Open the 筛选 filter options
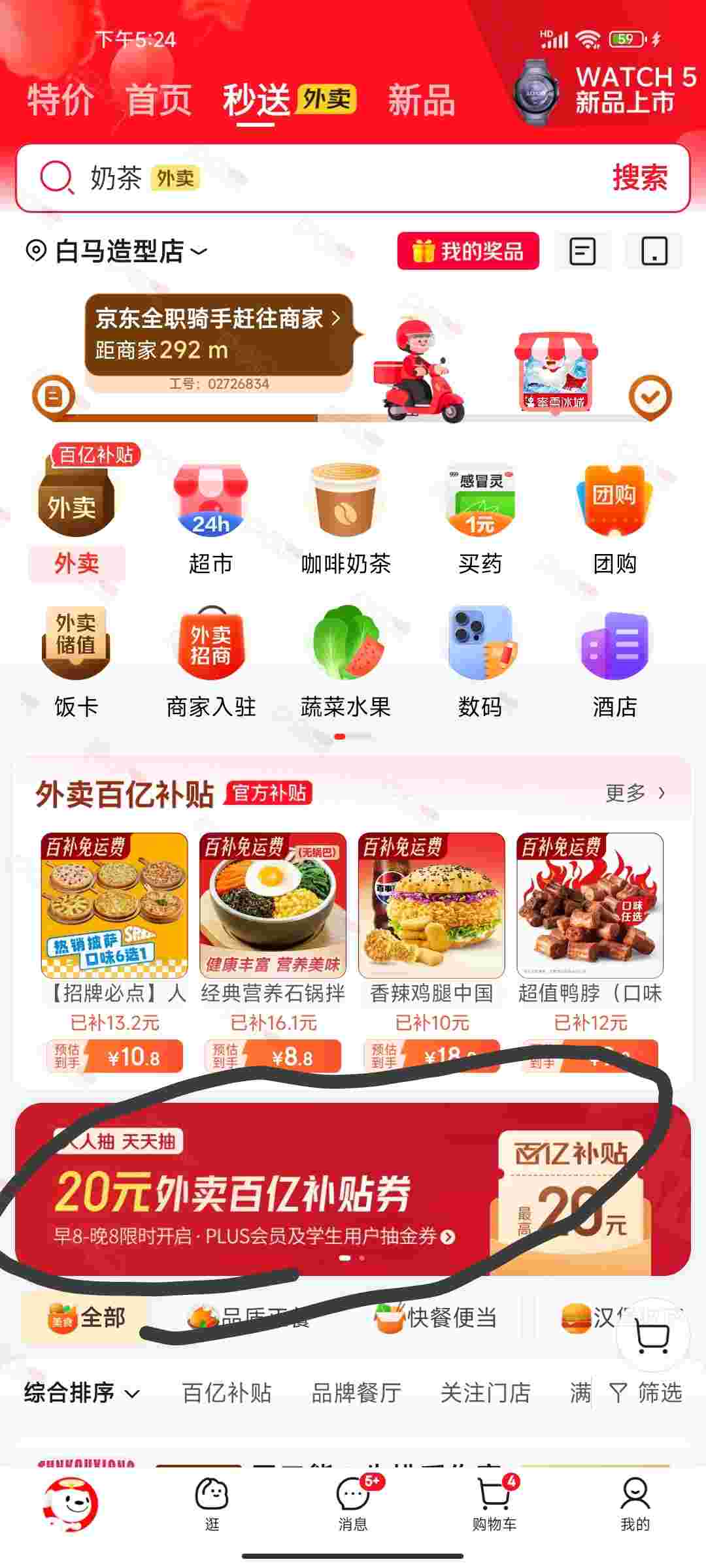 647,1393
